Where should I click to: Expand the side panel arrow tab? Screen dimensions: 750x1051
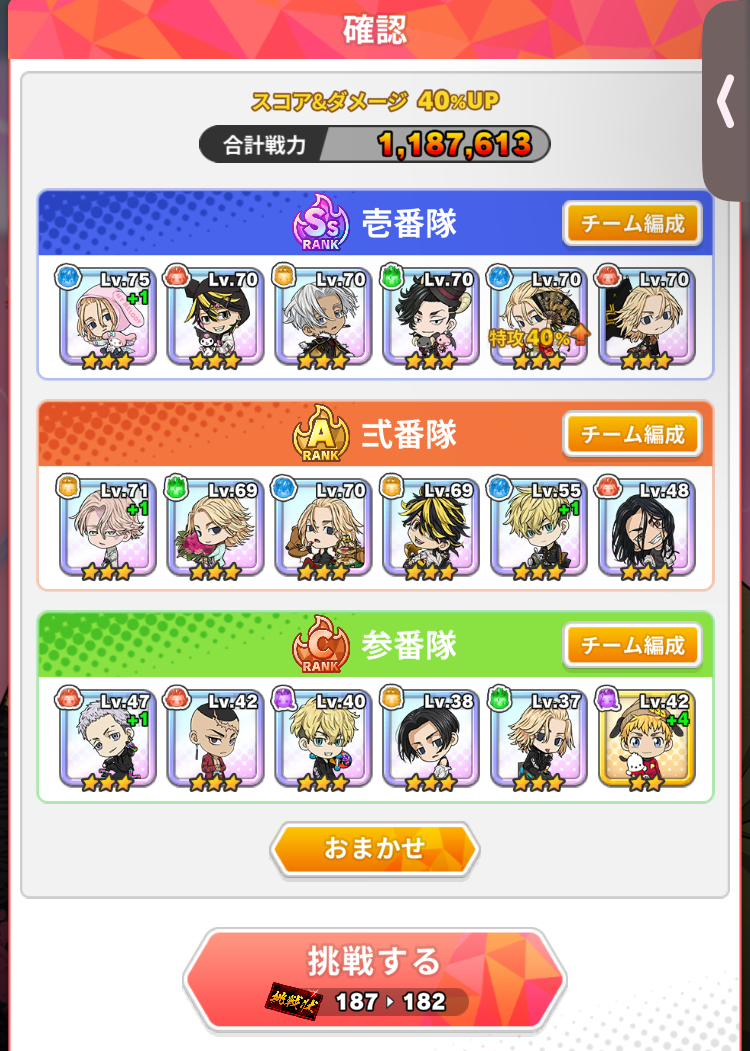click(726, 100)
